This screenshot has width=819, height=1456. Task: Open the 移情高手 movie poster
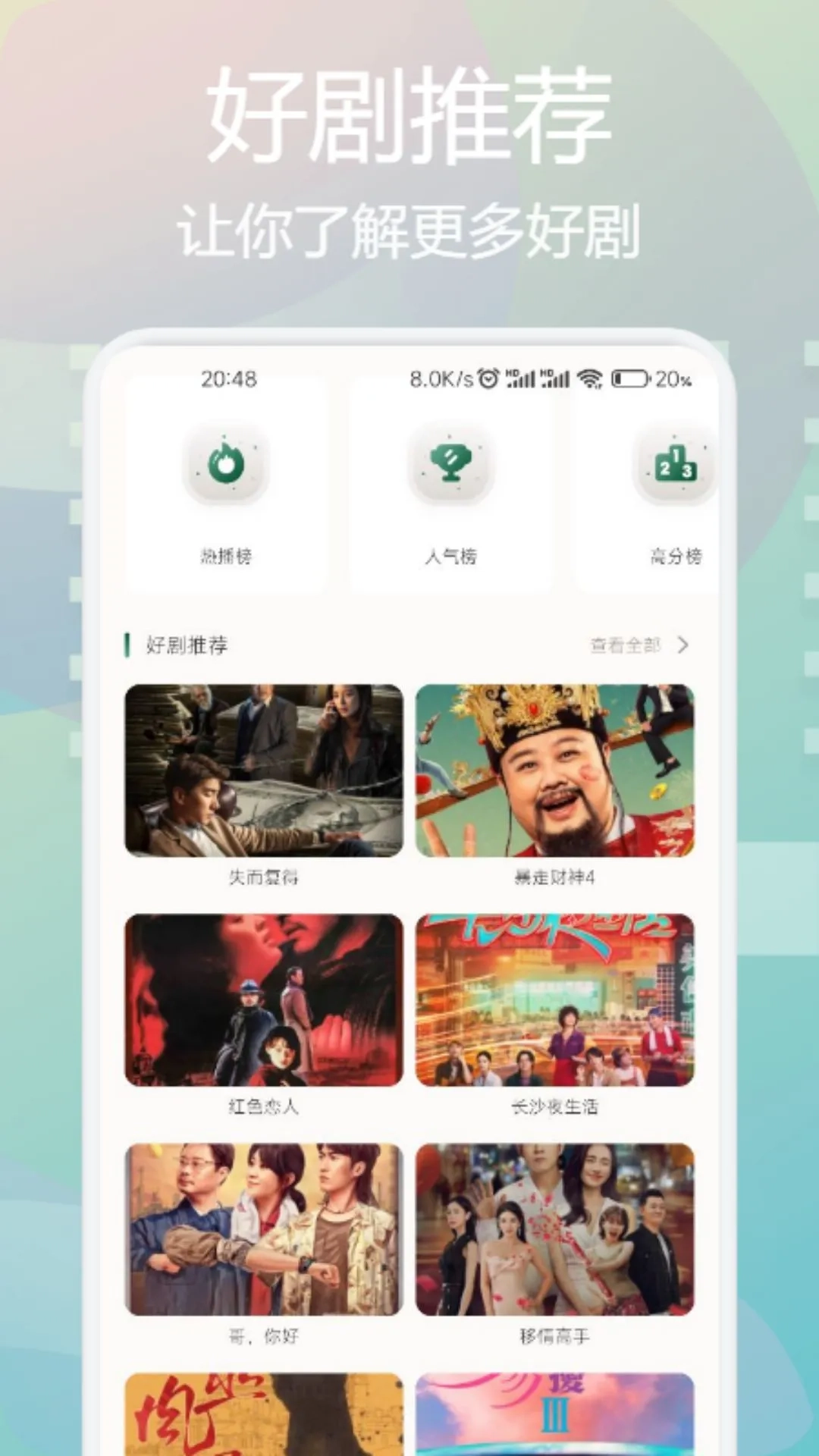click(556, 1227)
